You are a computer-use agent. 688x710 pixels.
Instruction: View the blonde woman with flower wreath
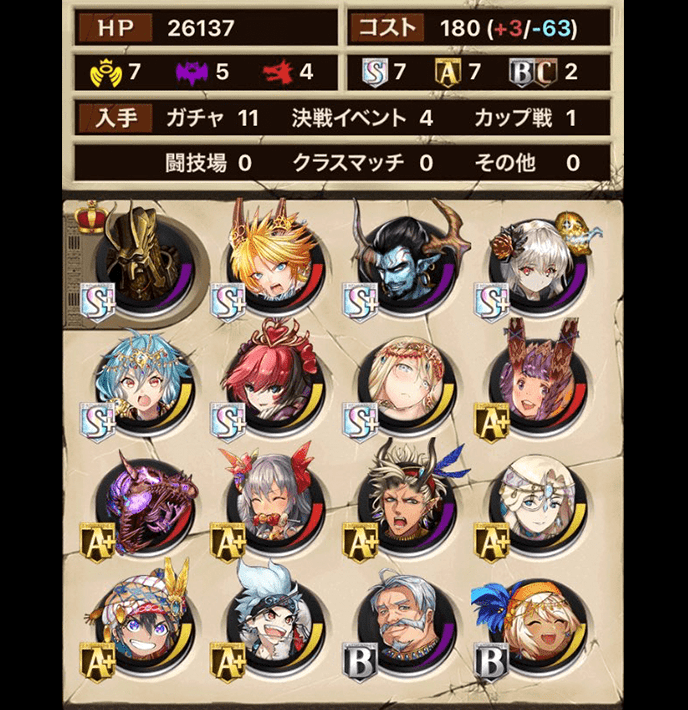click(x=402, y=382)
